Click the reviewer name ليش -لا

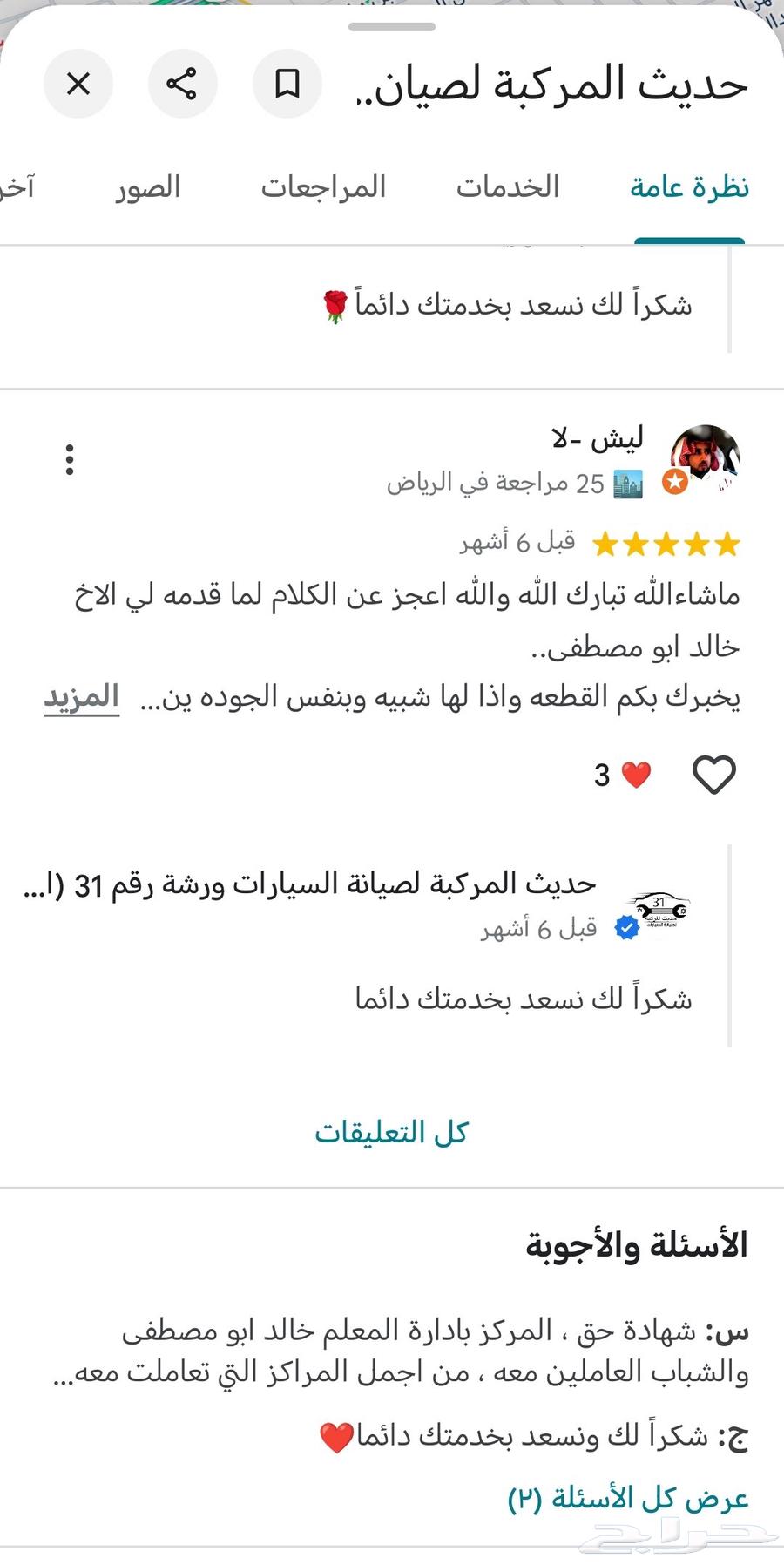point(601,438)
